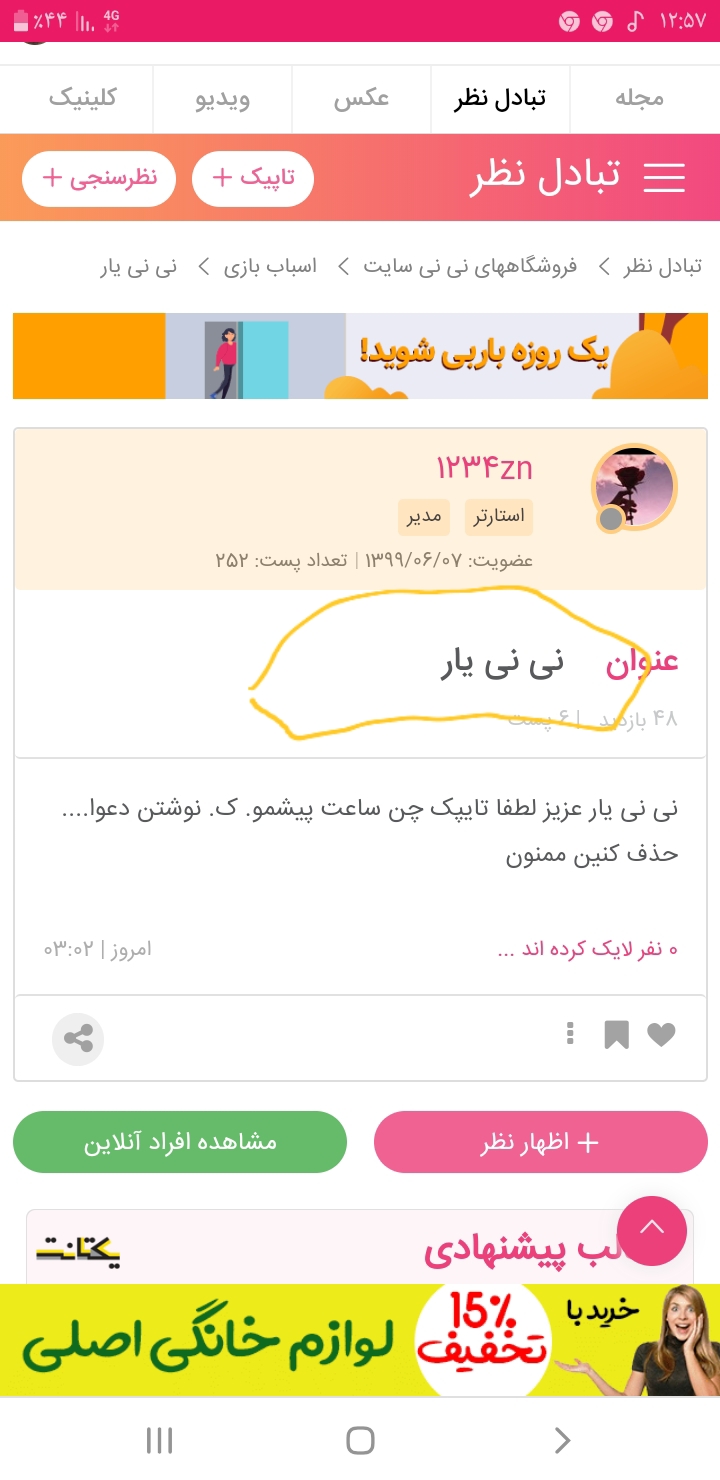Select مشاهده افراد آنلاین
The image size is (720, 1480).
(180, 1142)
